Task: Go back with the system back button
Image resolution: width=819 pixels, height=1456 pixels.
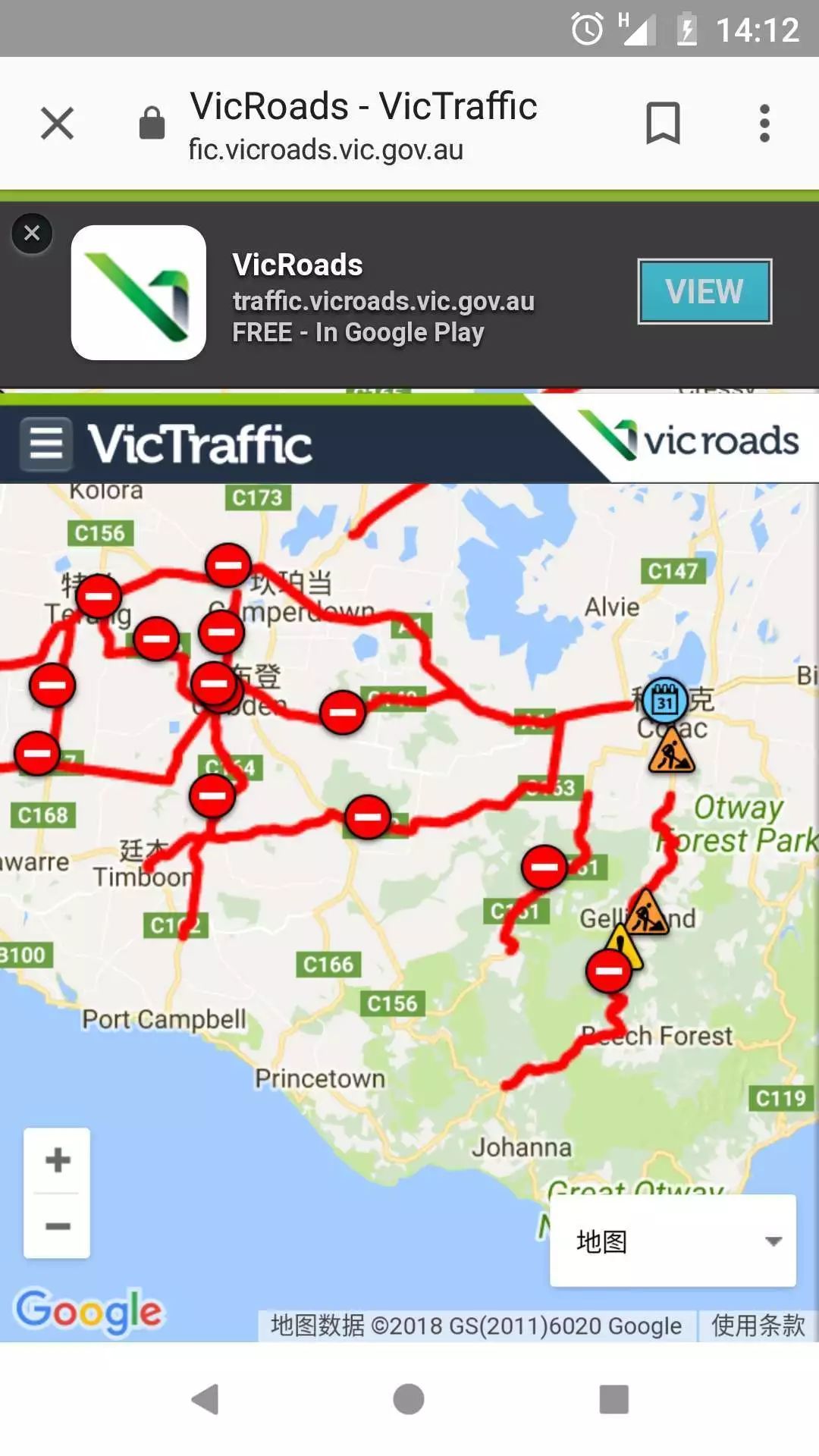Action: 205,1399
